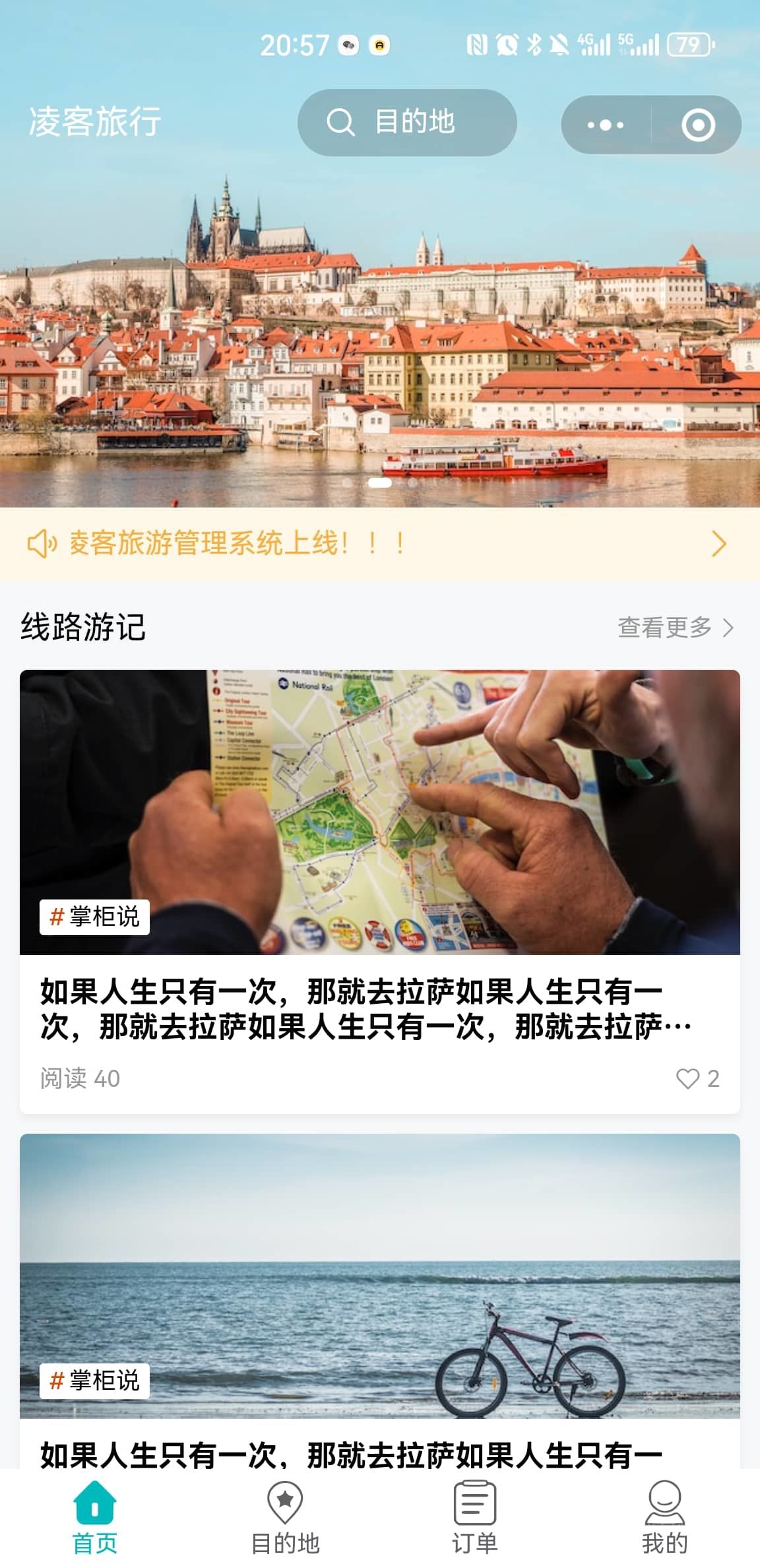760x1568 pixels.
Task: Open the travel note with bicycle seaside photo
Action: pyautogui.click(x=380, y=1300)
